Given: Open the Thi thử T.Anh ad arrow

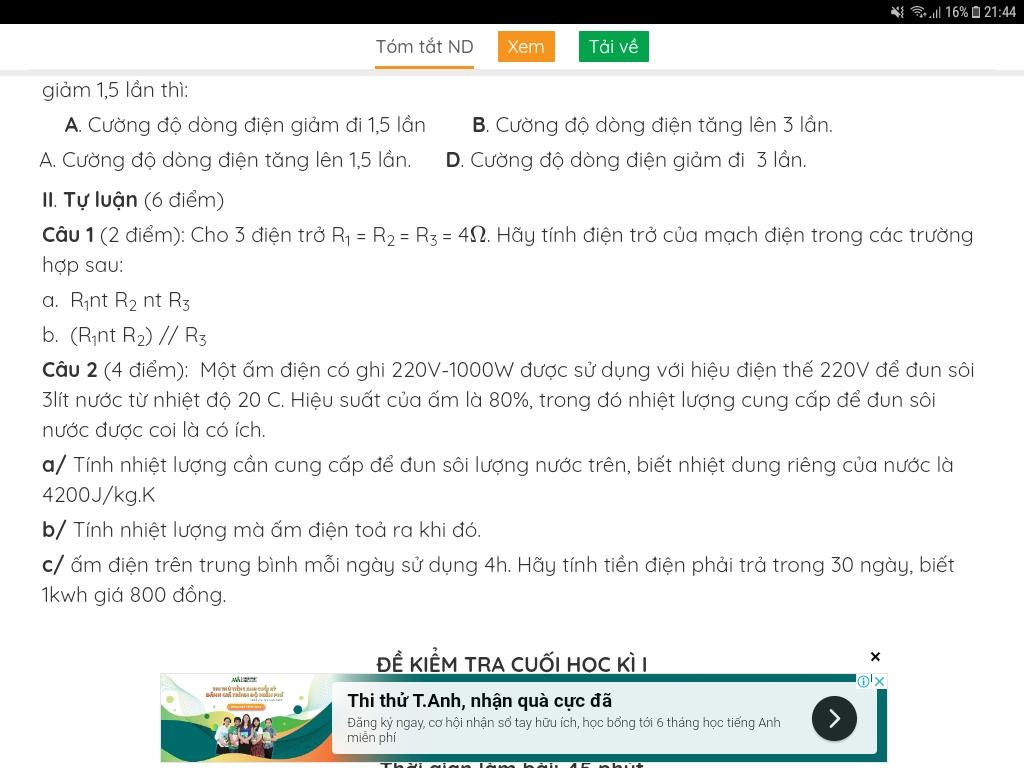Looking at the screenshot, I should tap(834, 718).
